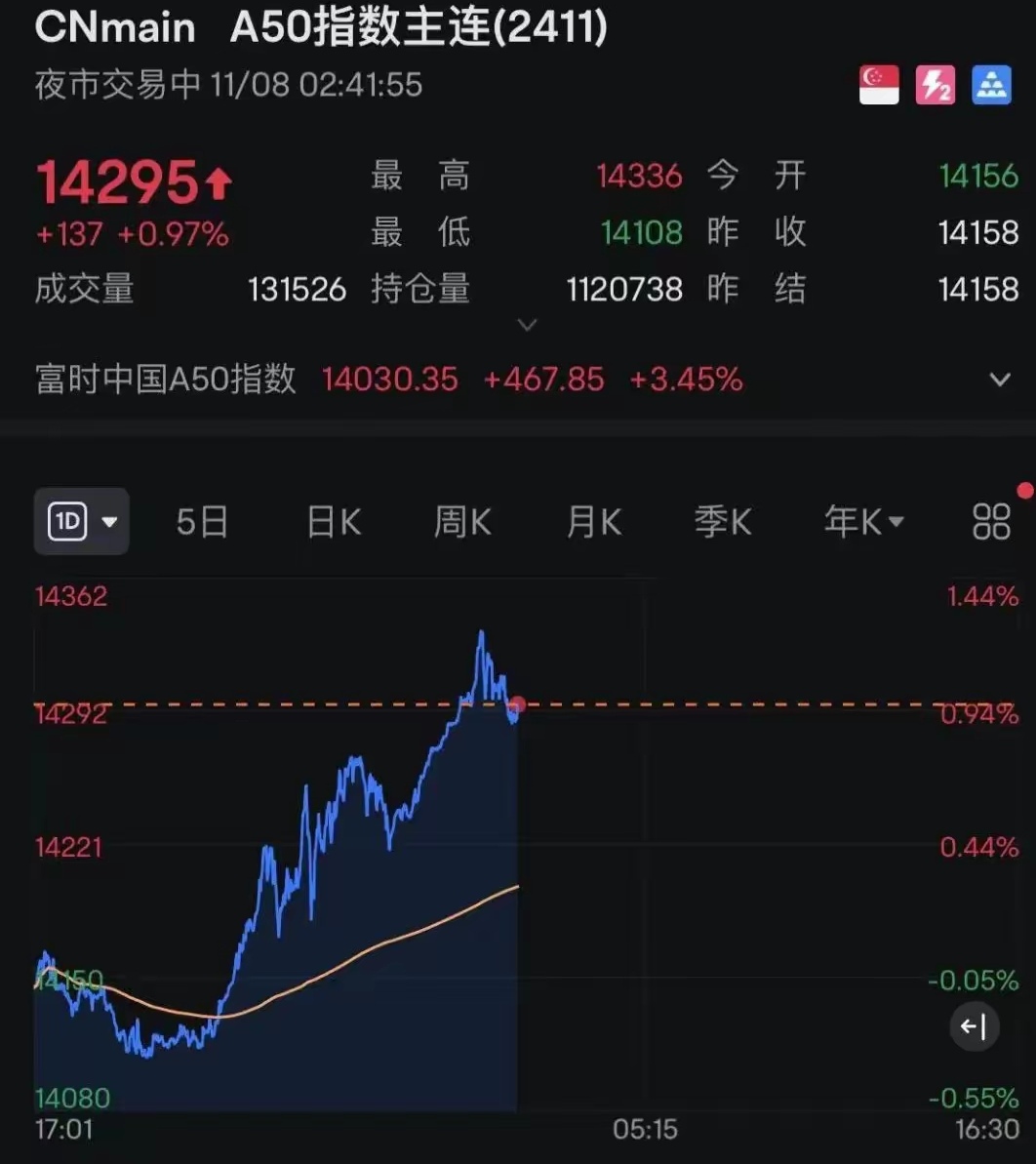Screen dimensions: 1036x1164
Task: Select the 日K tab
Action: (332, 521)
